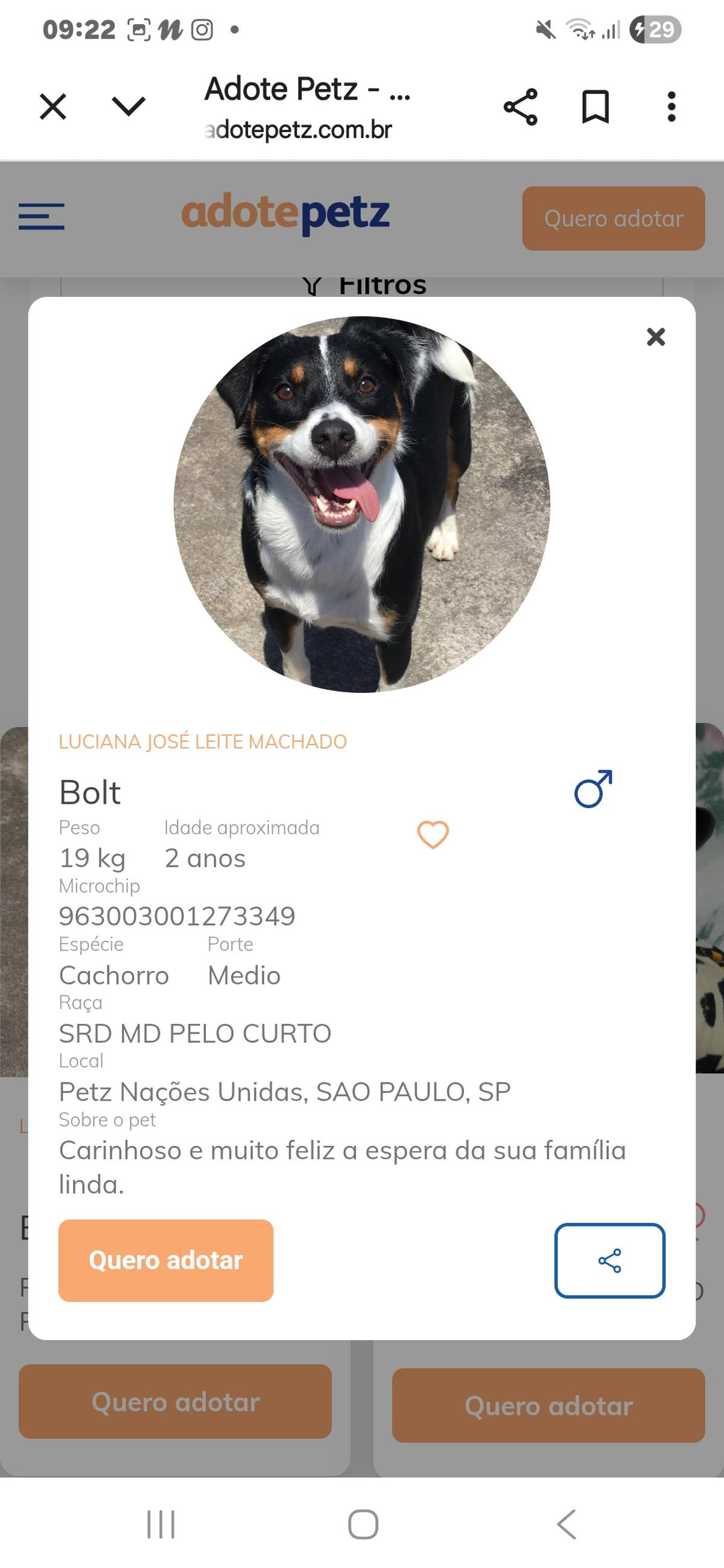Viewport: 724px width, 1568px height.
Task: Close the Bolt pet details dialog
Action: point(655,337)
